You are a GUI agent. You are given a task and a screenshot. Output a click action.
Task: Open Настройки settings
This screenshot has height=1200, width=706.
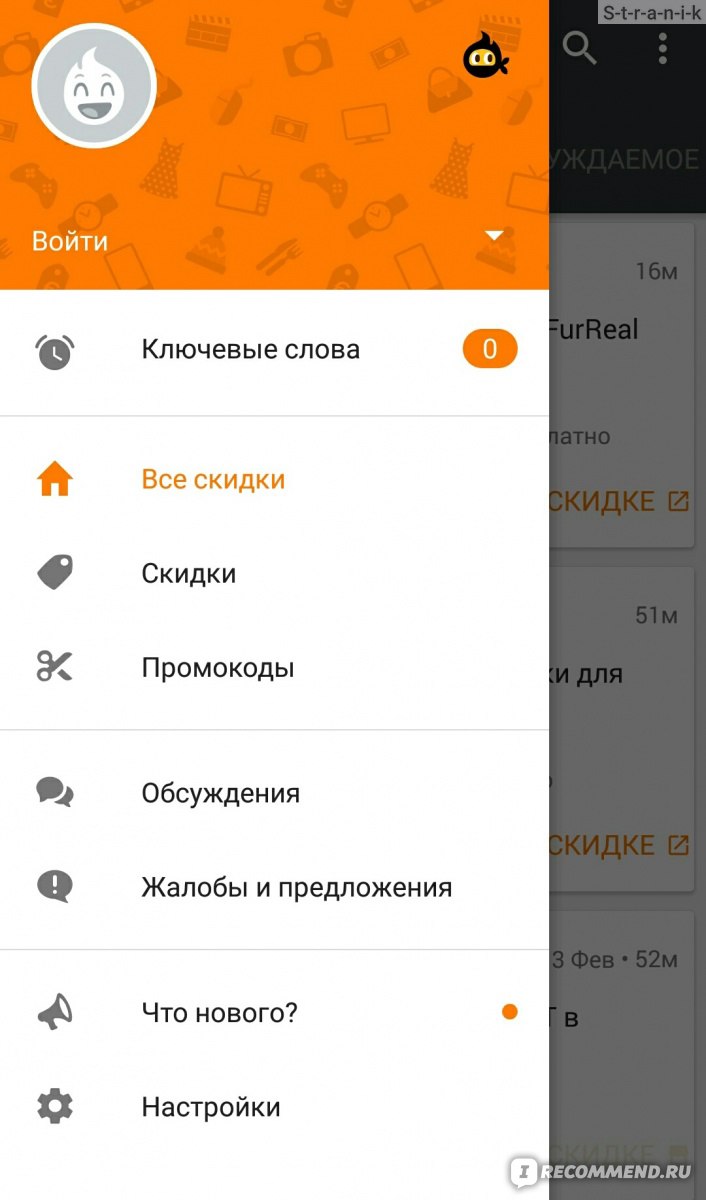point(274,1107)
